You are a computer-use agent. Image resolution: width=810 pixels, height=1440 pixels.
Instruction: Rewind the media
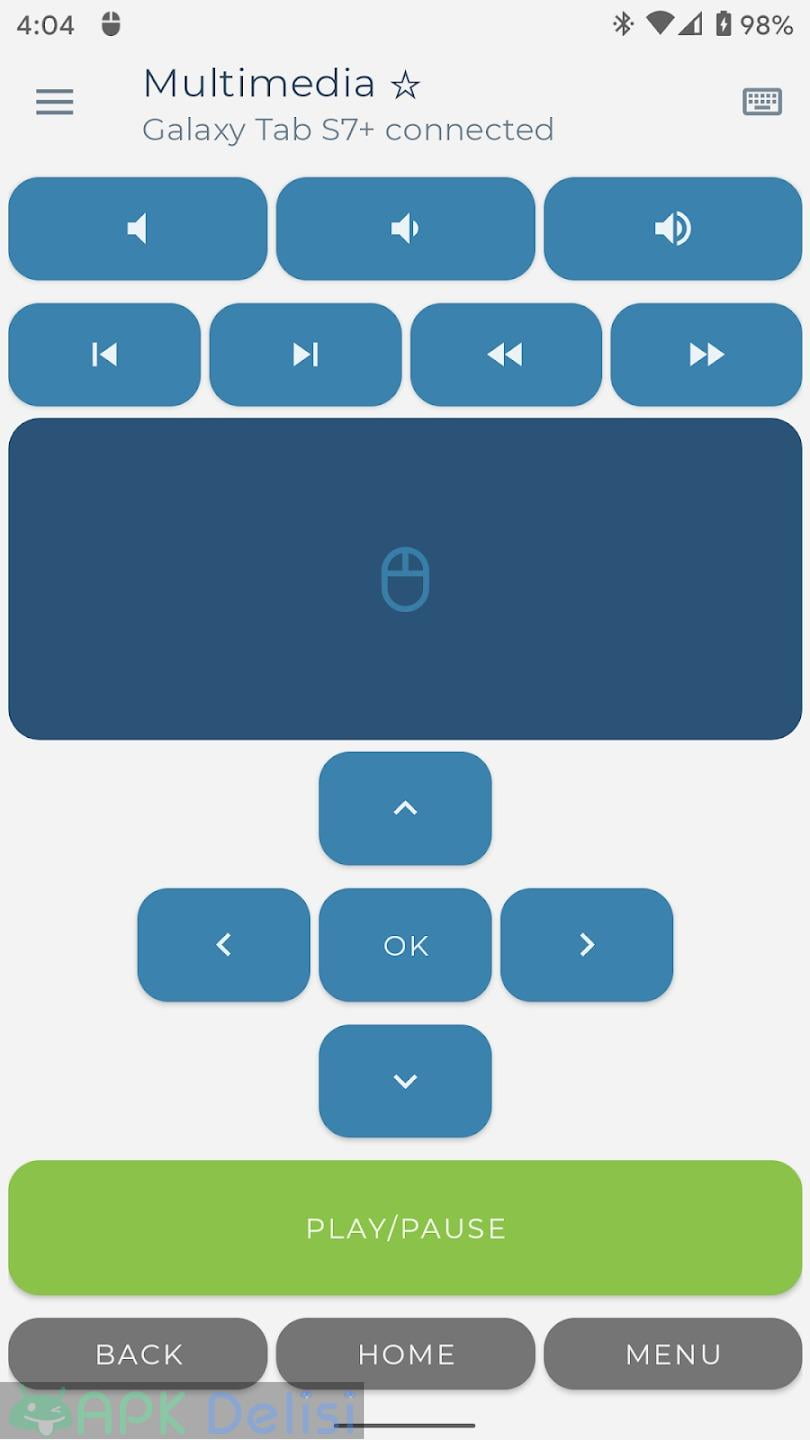click(x=506, y=355)
